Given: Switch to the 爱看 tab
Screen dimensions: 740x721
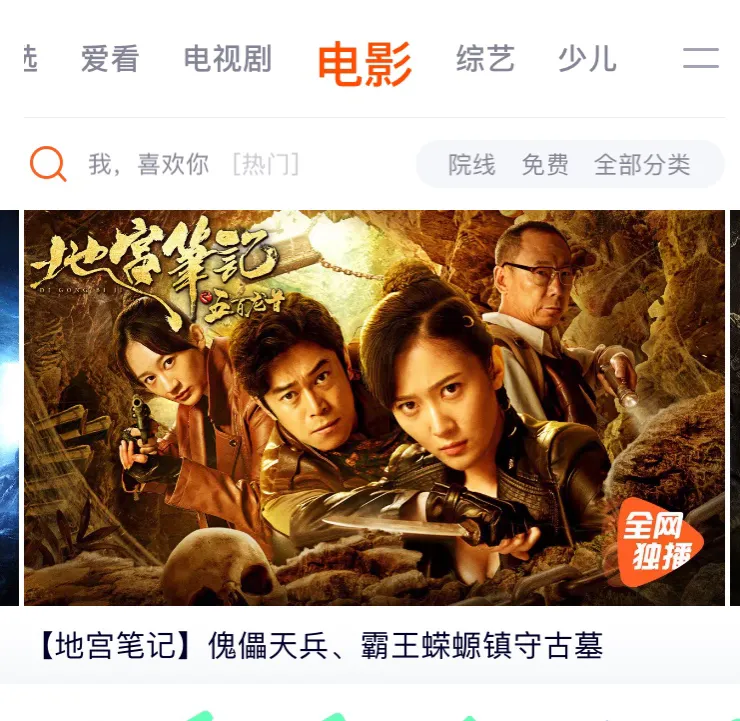Looking at the screenshot, I should 109,59.
